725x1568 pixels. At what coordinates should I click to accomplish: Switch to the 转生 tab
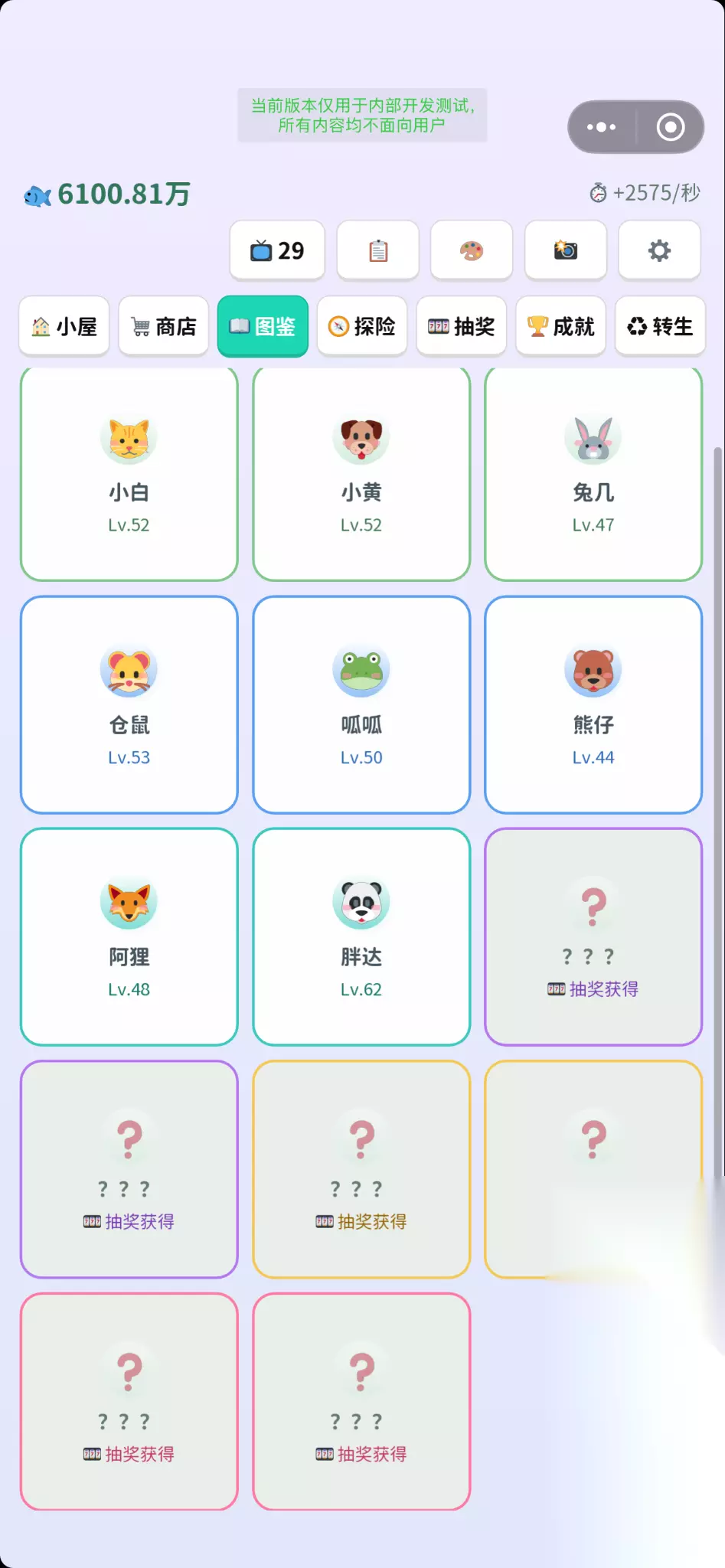tap(660, 327)
